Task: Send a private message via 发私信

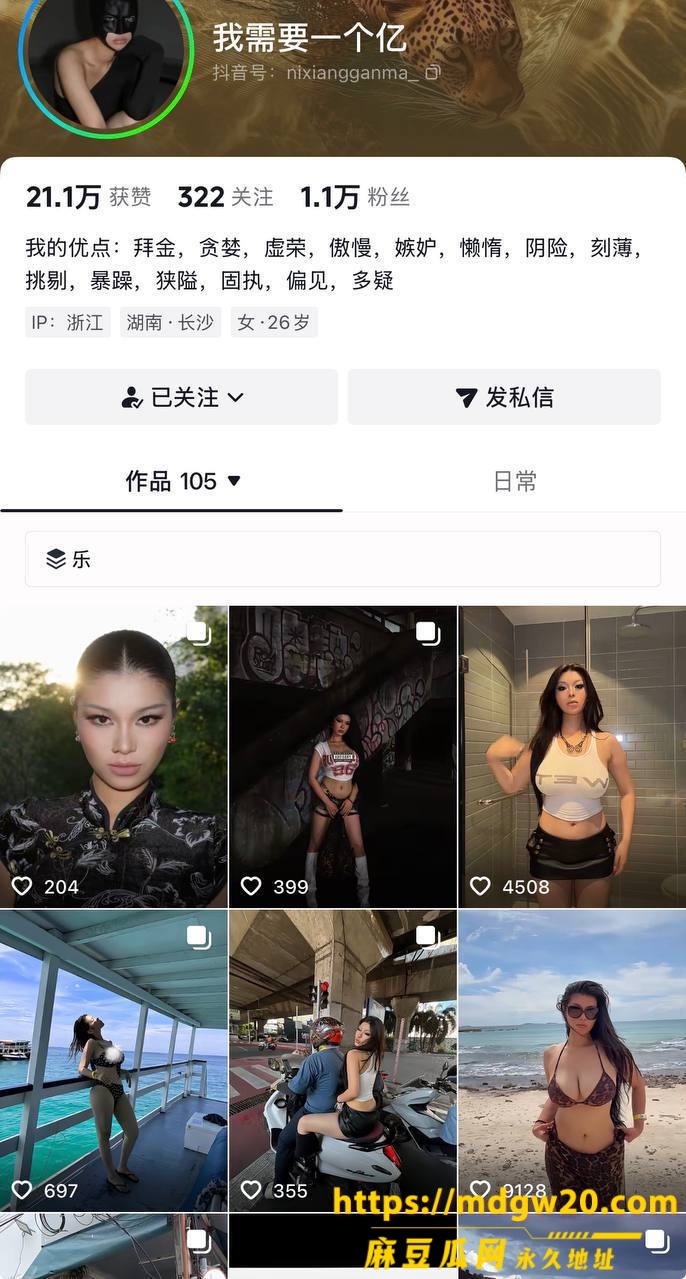Action: point(504,397)
